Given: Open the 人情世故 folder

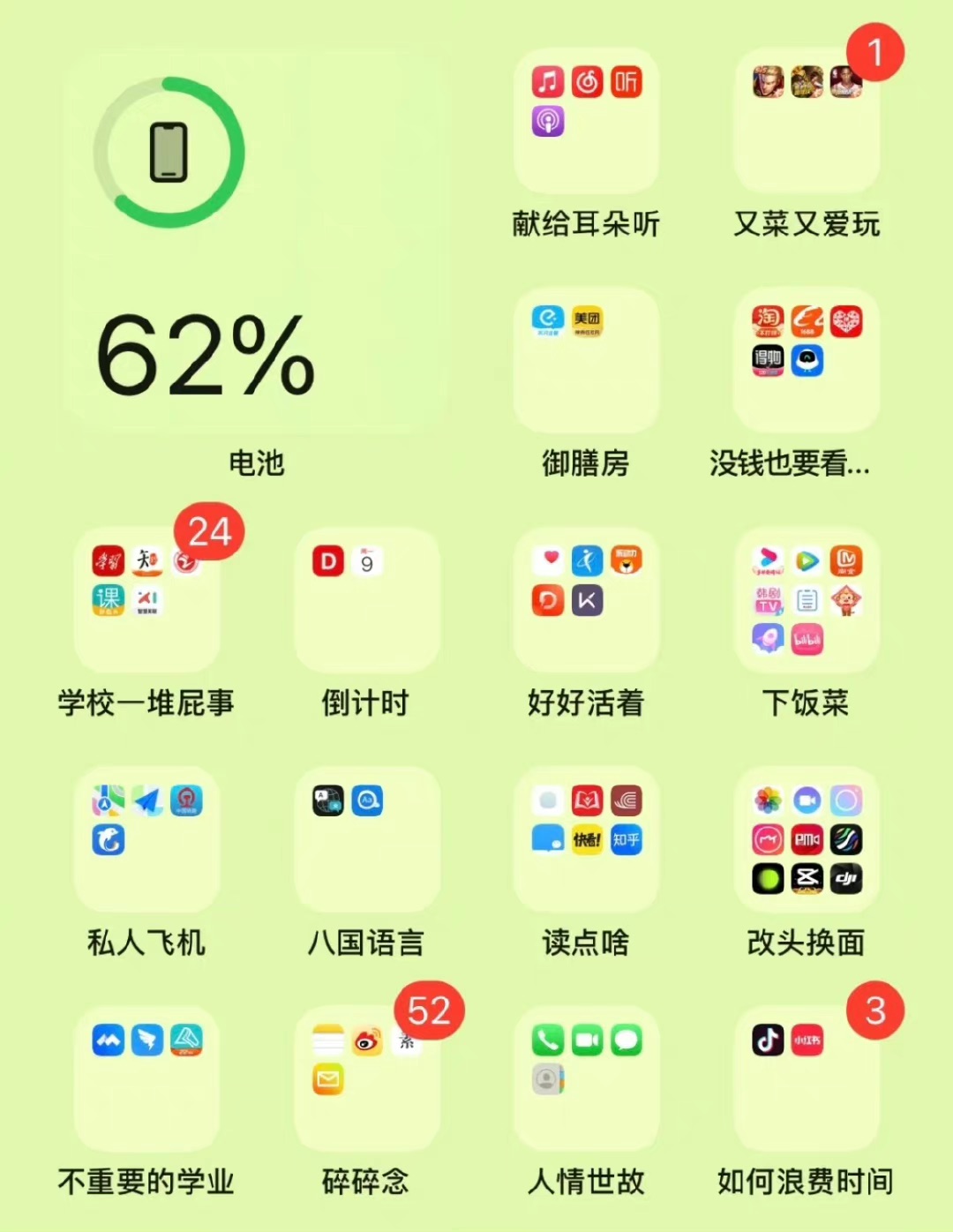Looking at the screenshot, I should [x=586, y=1078].
